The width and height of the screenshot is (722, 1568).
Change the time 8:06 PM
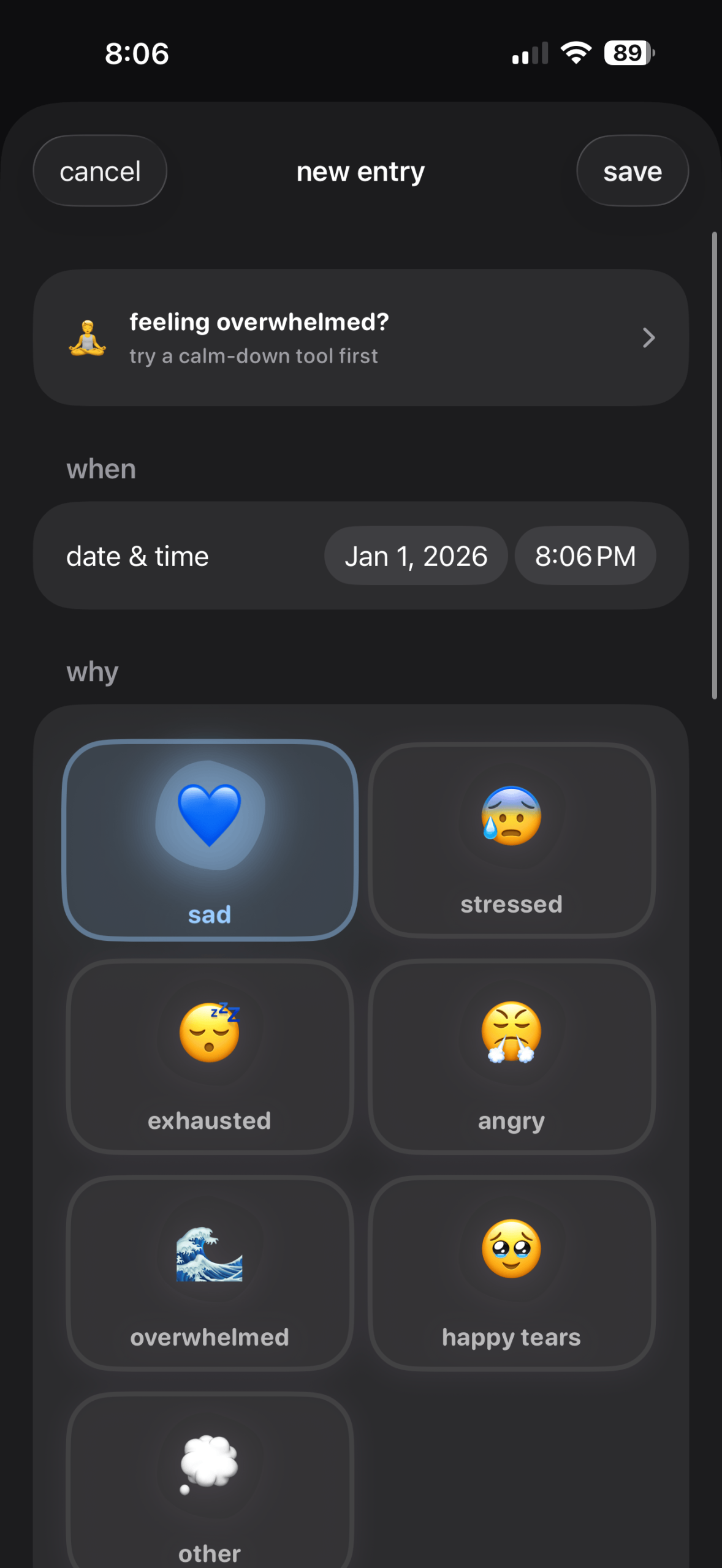point(585,556)
